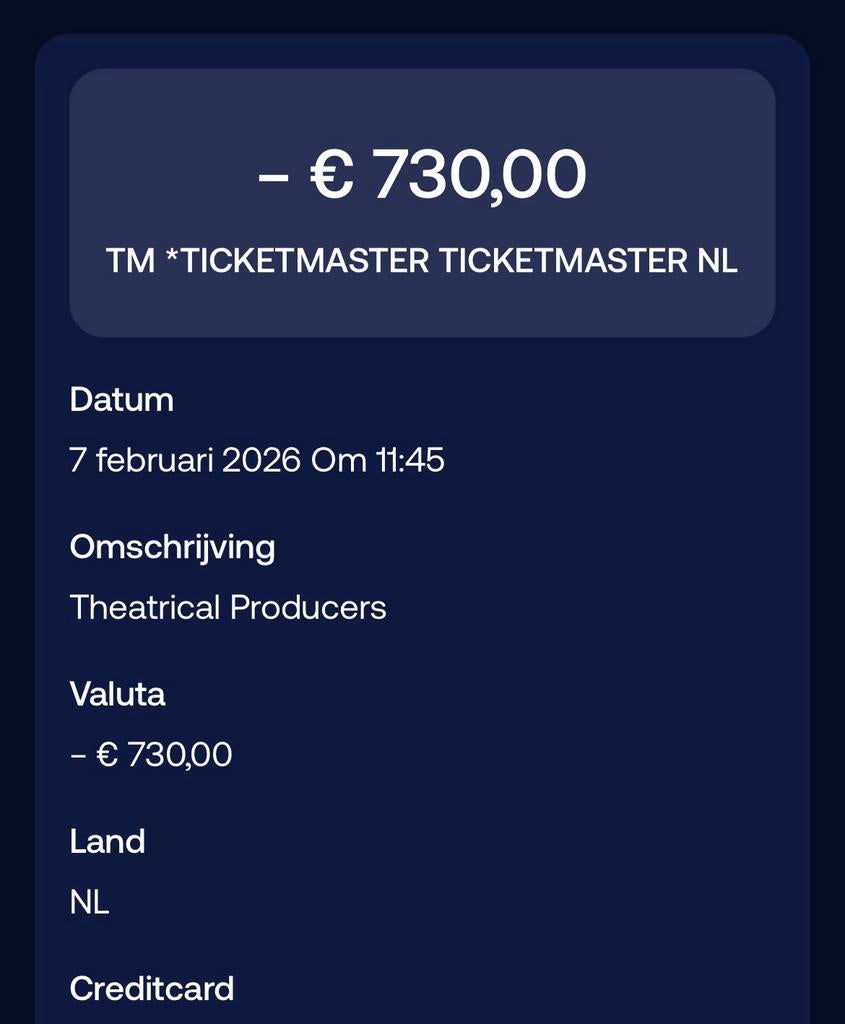Image resolution: width=845 pixels, height=1024 pixels.
Task: Click the Valuta label
Action: click(117, 694)
